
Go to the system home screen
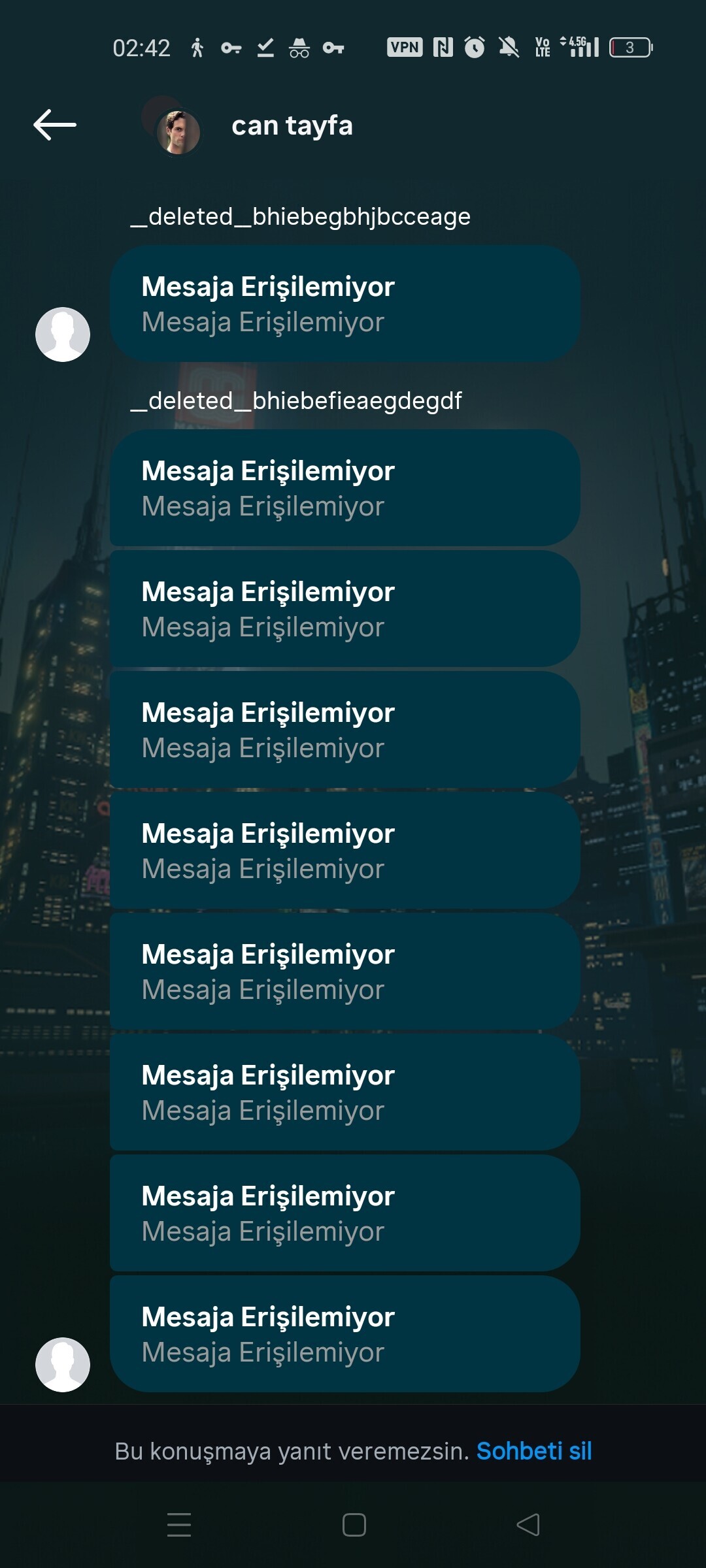(354, 1525)
